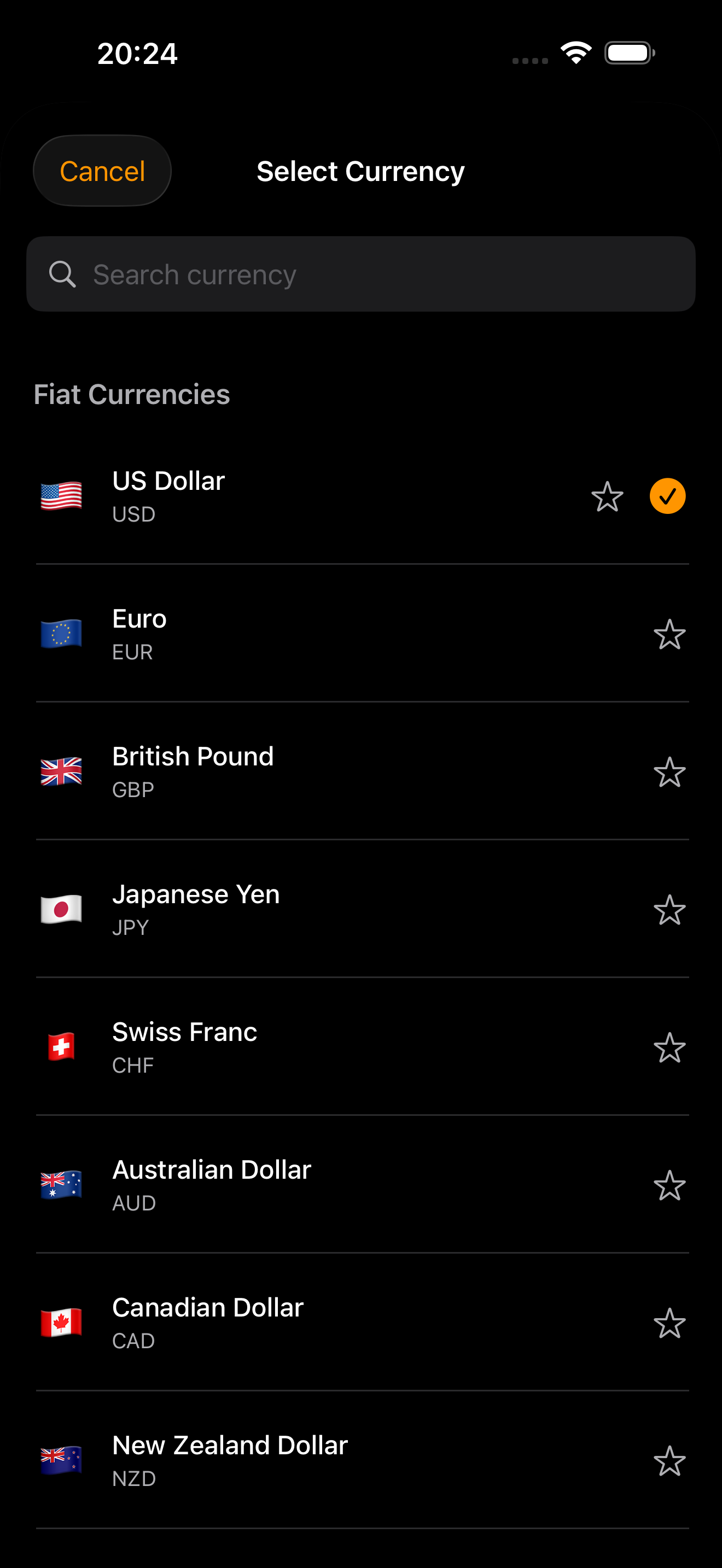This screenshot has width=722, height=1568.
Task: Select the US flag icon for US Dollar
Action: coord(61,495)
